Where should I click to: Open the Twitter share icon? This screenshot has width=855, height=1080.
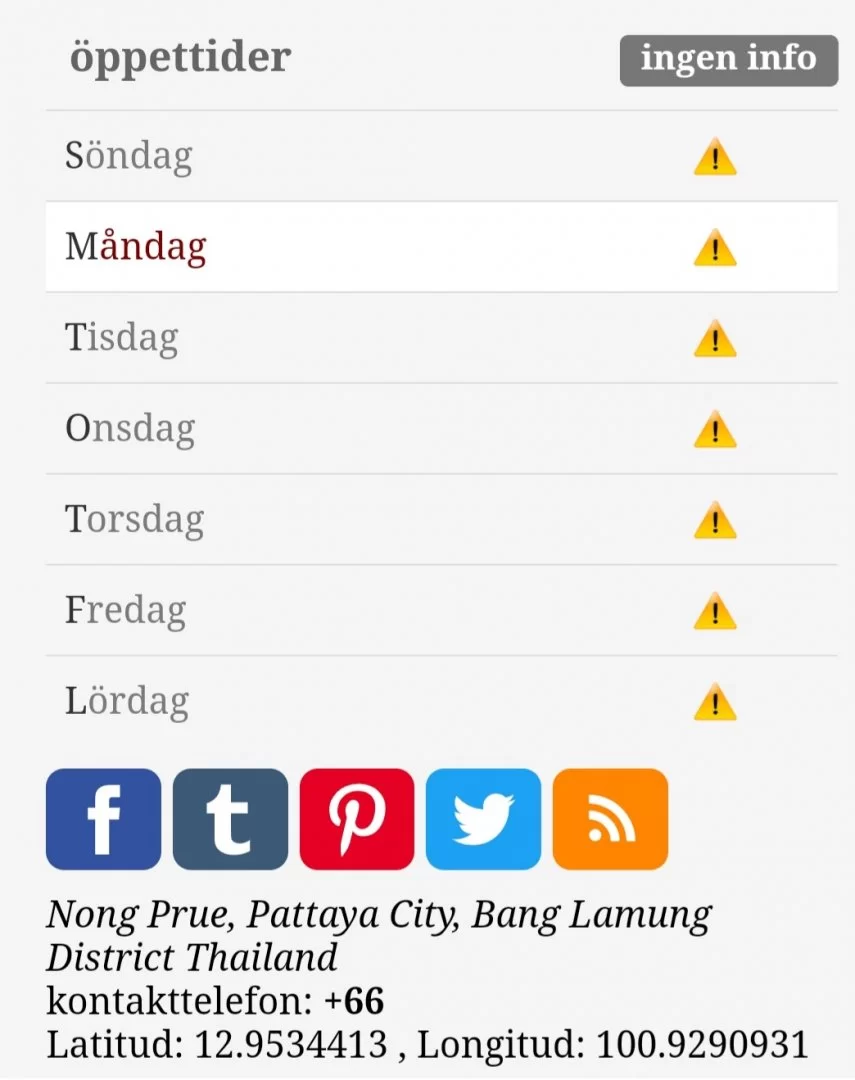(483, 817)
